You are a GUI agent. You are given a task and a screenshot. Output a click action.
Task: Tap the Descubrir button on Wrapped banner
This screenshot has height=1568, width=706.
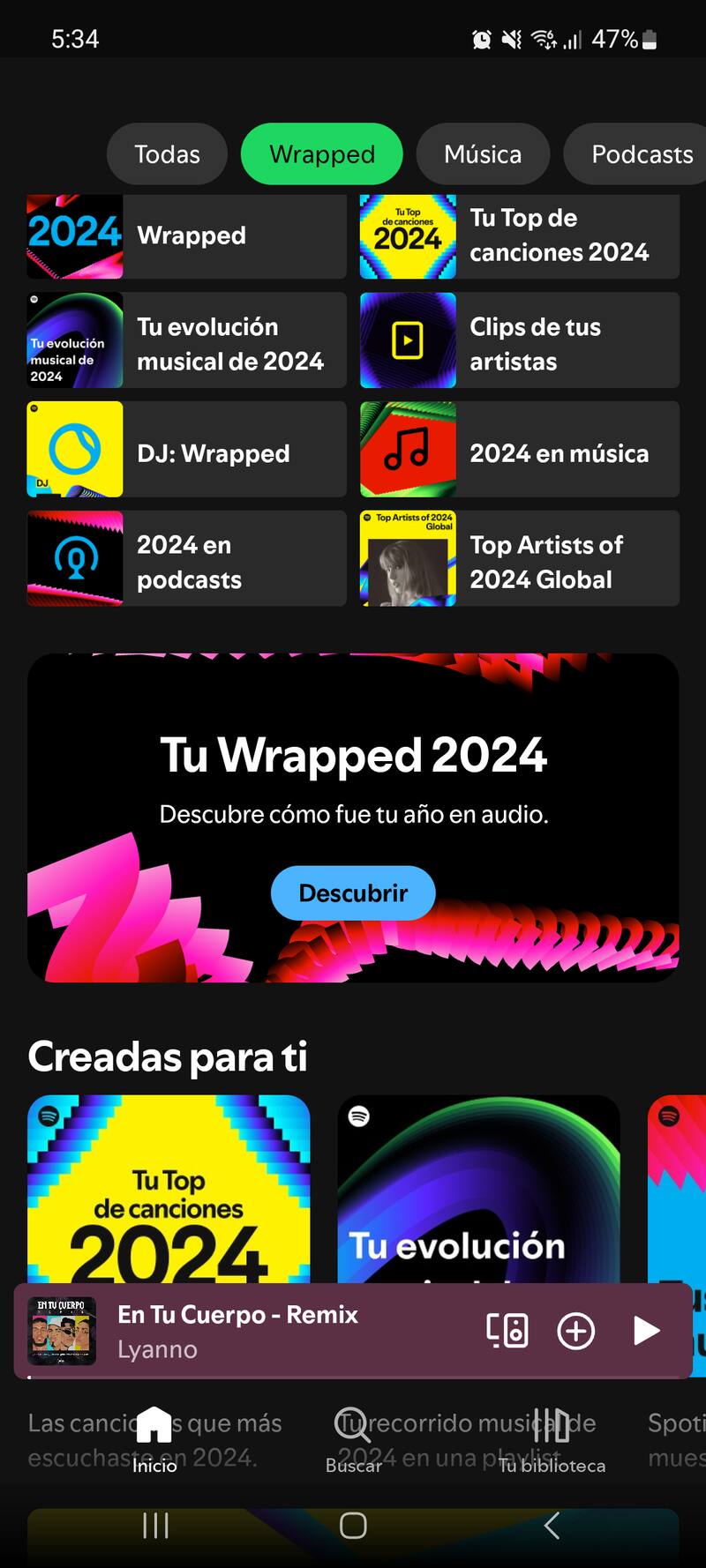pyautogui.click(x=353, y=892)
